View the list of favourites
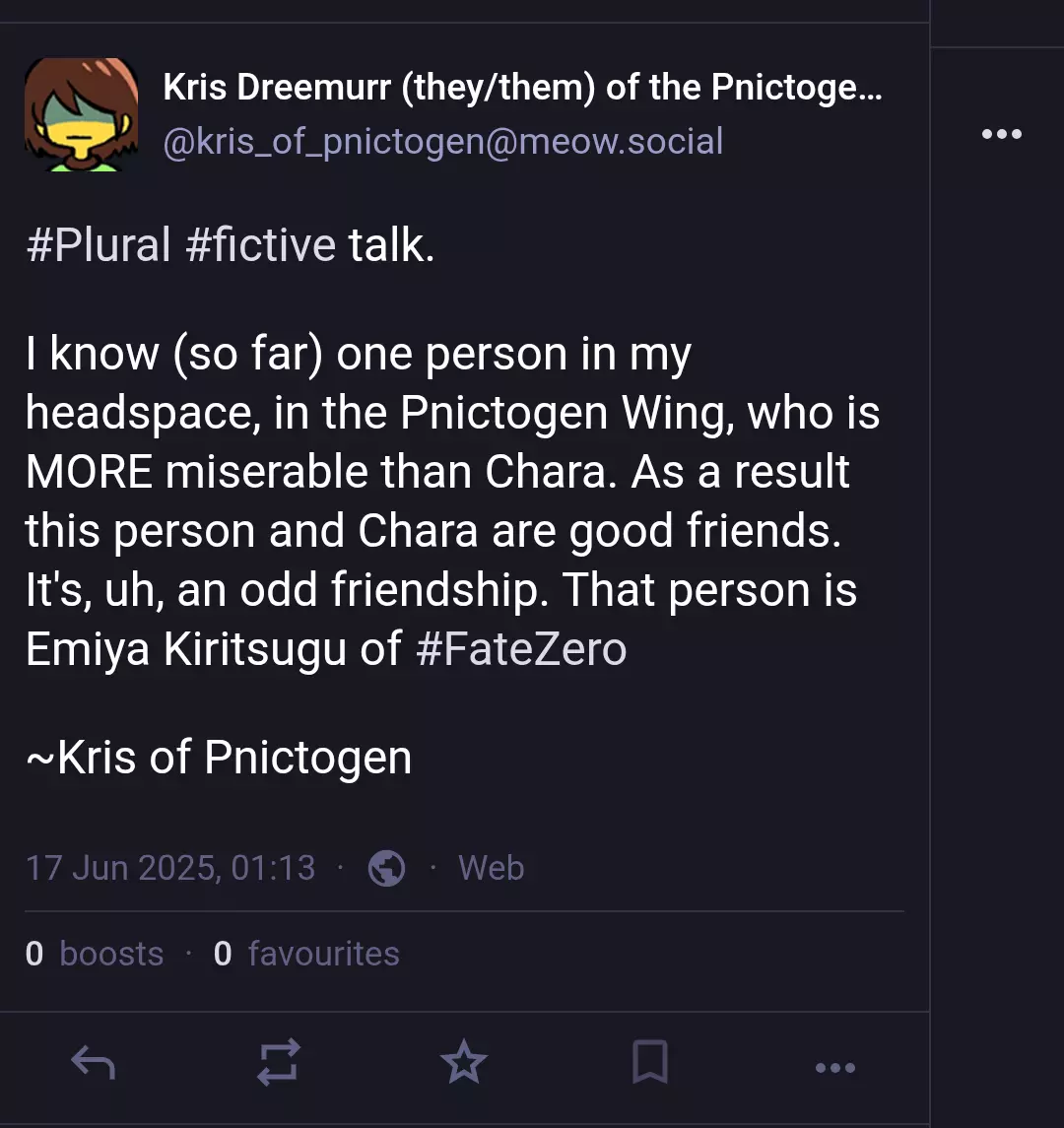 [x=306, y=954]
